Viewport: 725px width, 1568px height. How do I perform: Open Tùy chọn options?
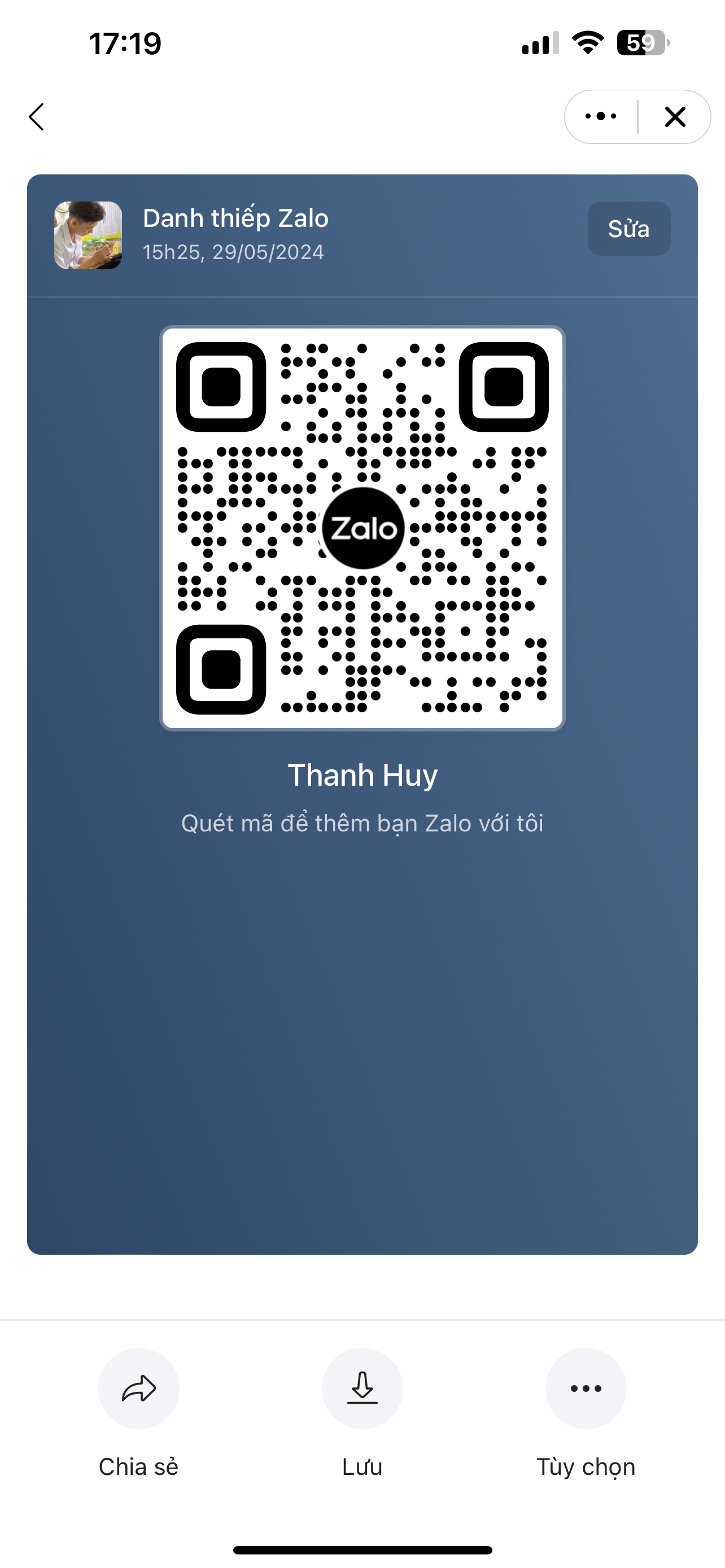click(x=586, y=1389)
